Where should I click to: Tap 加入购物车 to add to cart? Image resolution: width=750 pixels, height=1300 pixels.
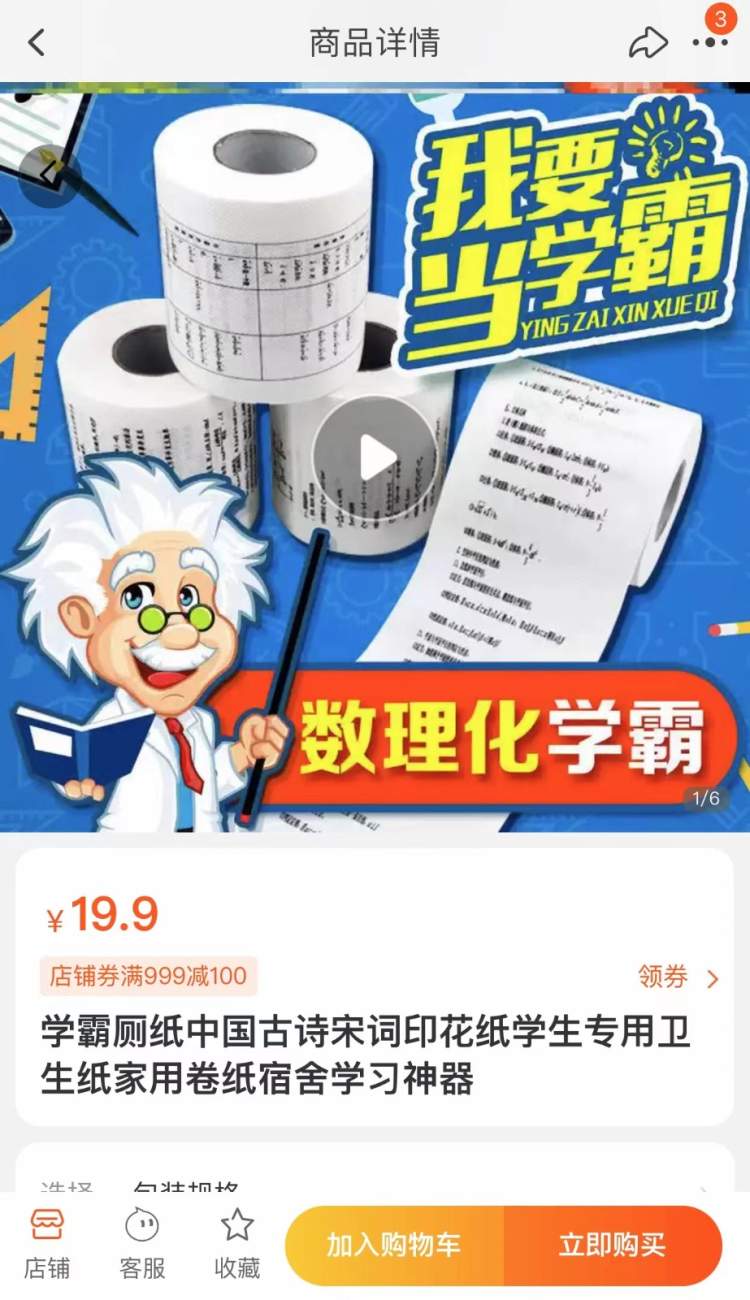394,1246
